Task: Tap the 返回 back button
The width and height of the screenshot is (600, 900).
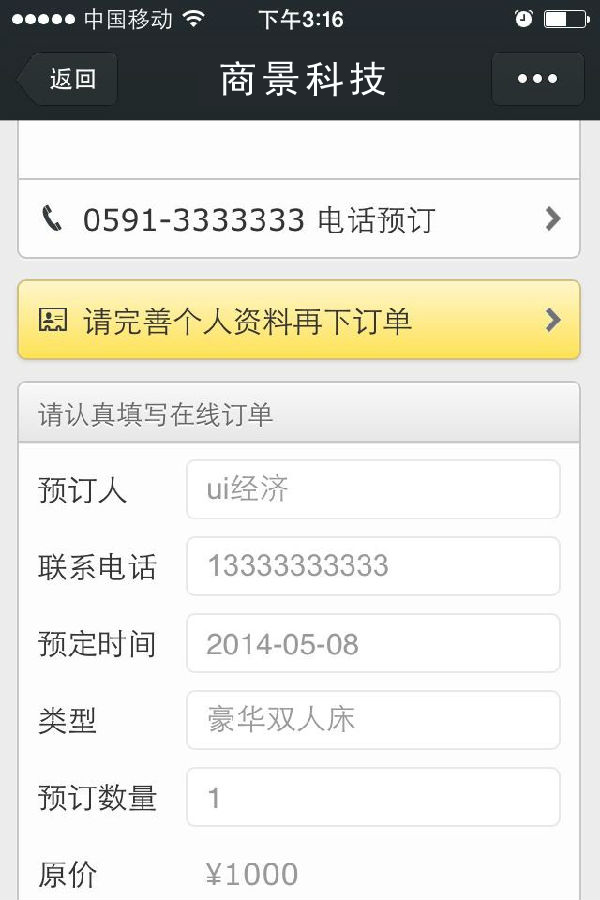Action: point(68,79)
